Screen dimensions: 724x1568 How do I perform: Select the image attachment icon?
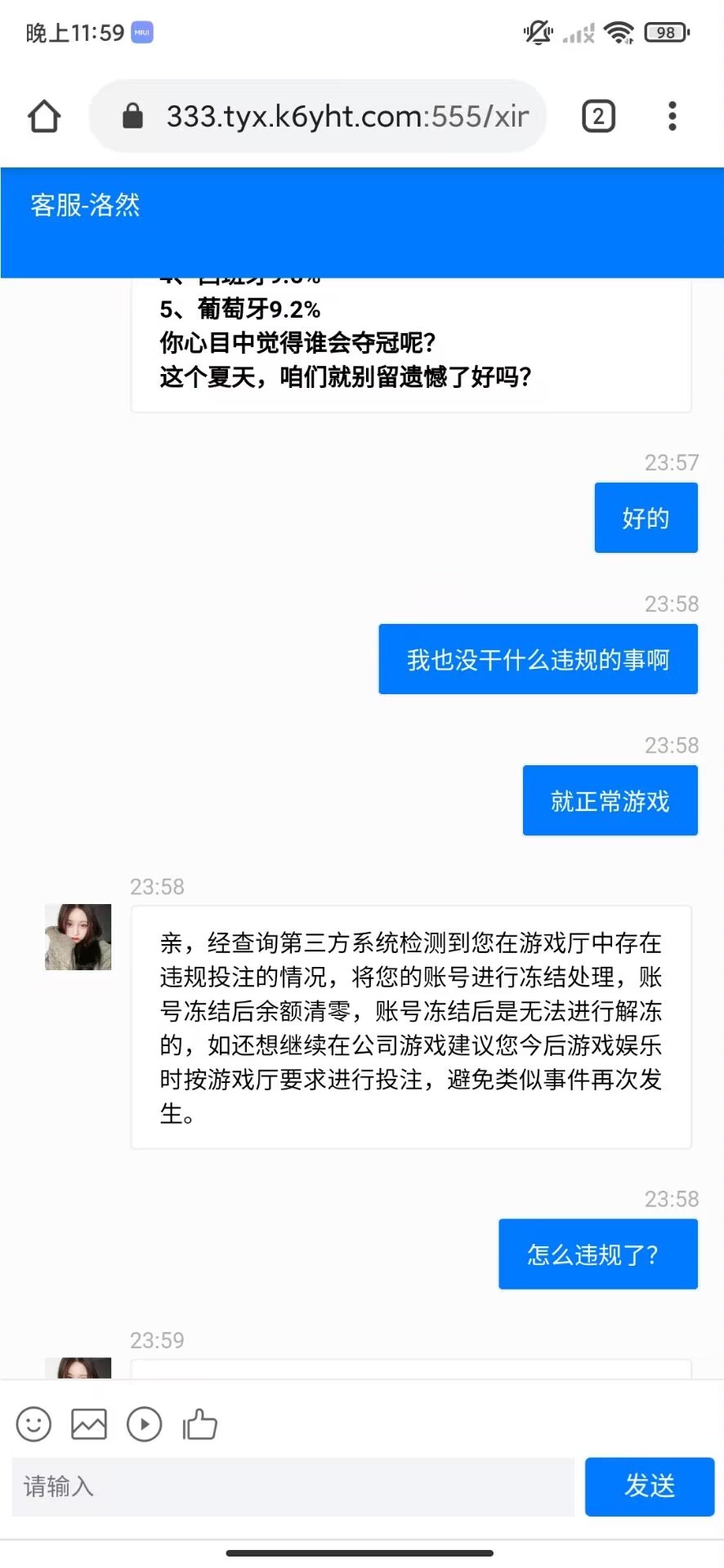(88, 1424)
